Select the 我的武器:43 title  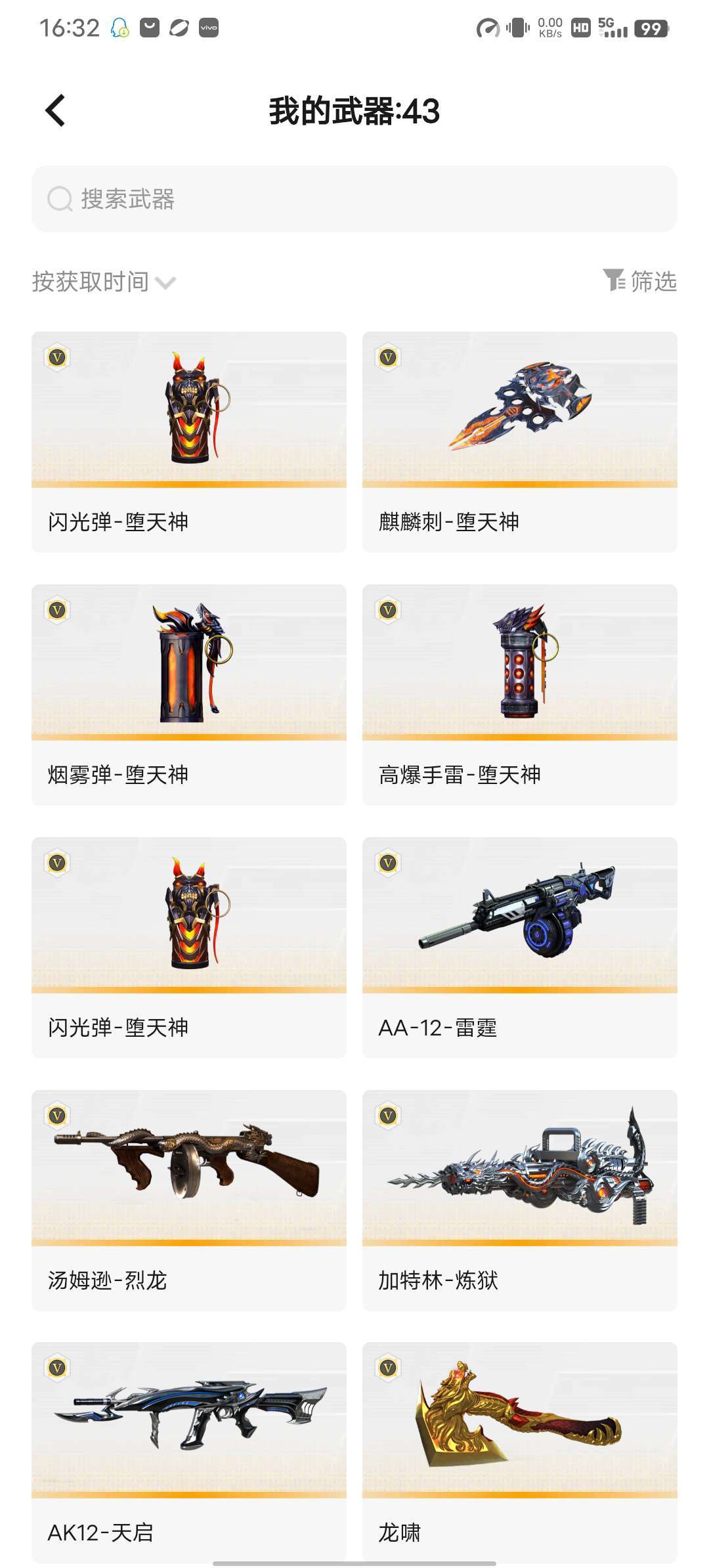point(354,110)
